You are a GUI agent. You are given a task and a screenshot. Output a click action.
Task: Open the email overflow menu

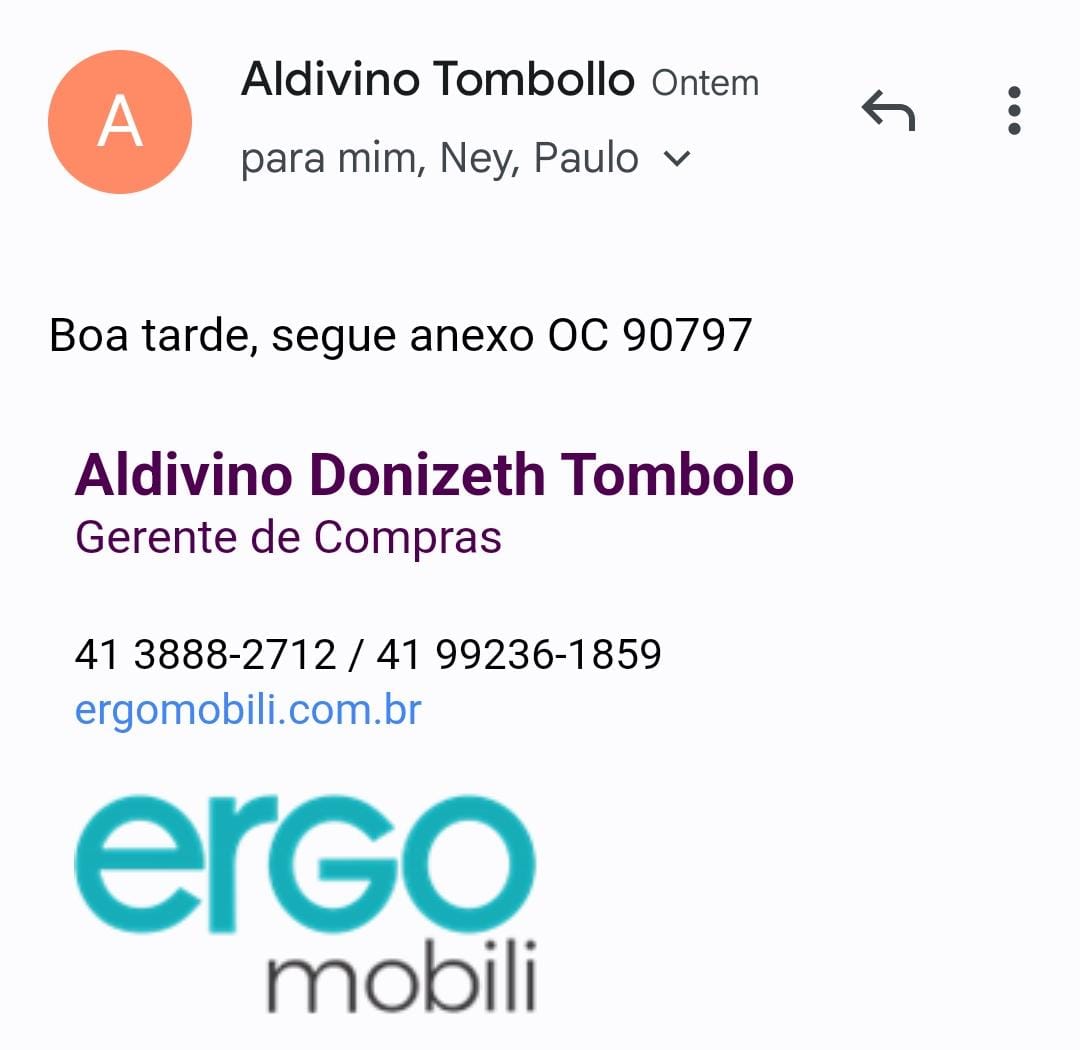tap(1014, 110)
